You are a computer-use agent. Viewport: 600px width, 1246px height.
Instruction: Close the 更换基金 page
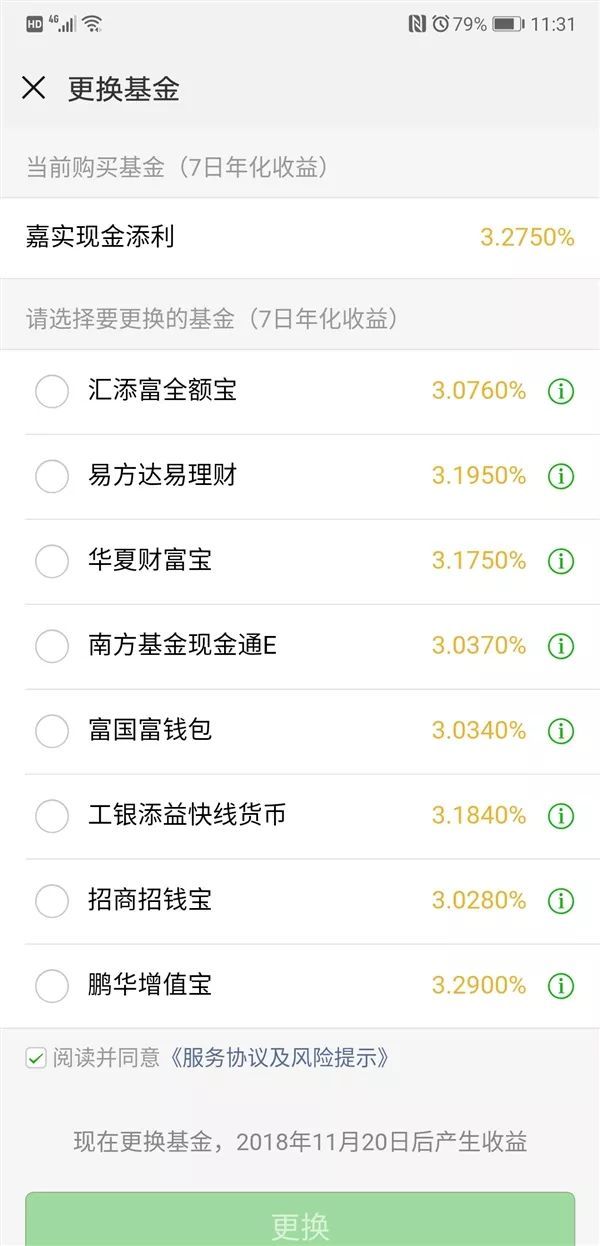[x=33, y=88]
